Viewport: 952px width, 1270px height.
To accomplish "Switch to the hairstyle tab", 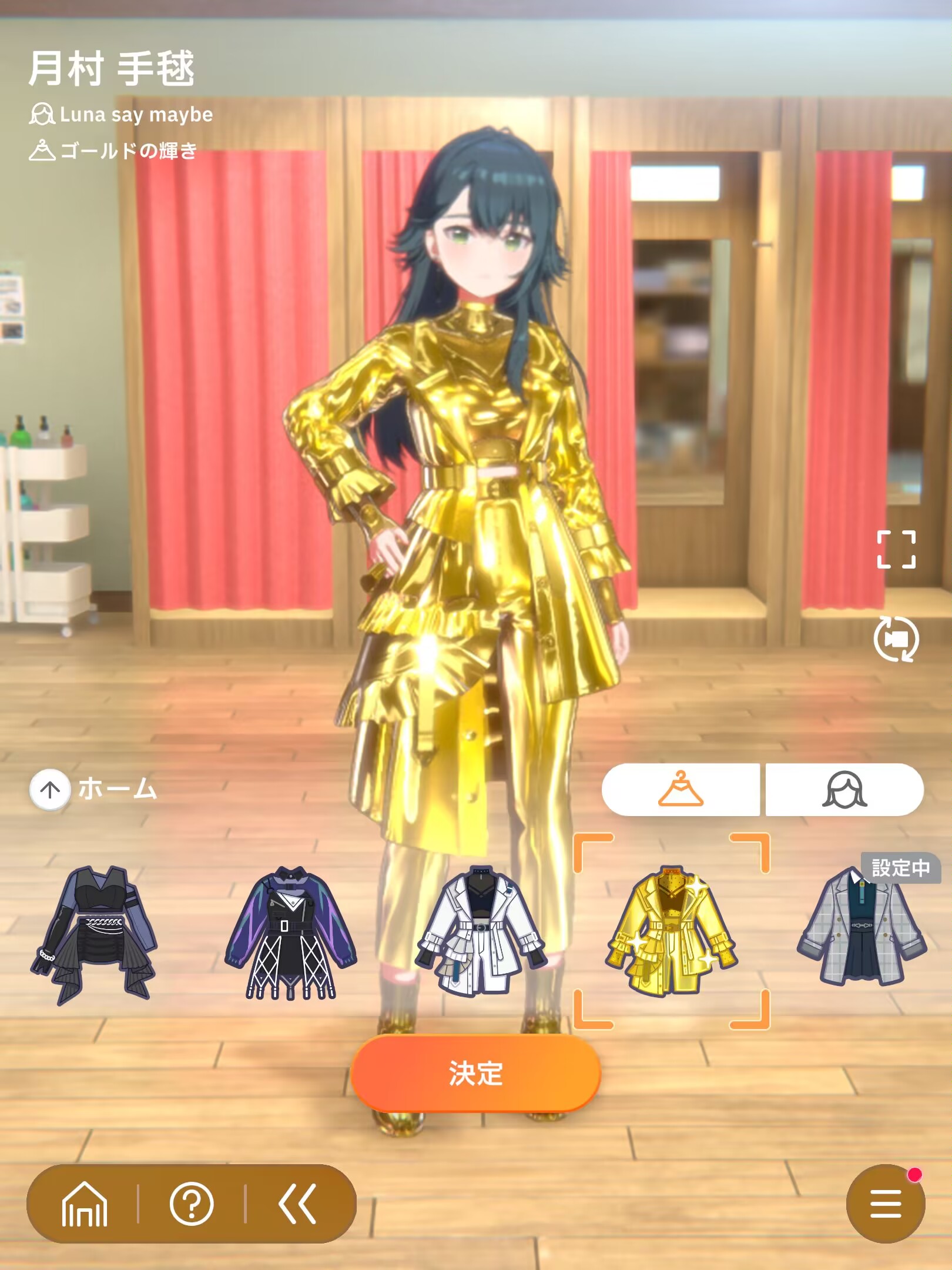I will click(844, 790).
